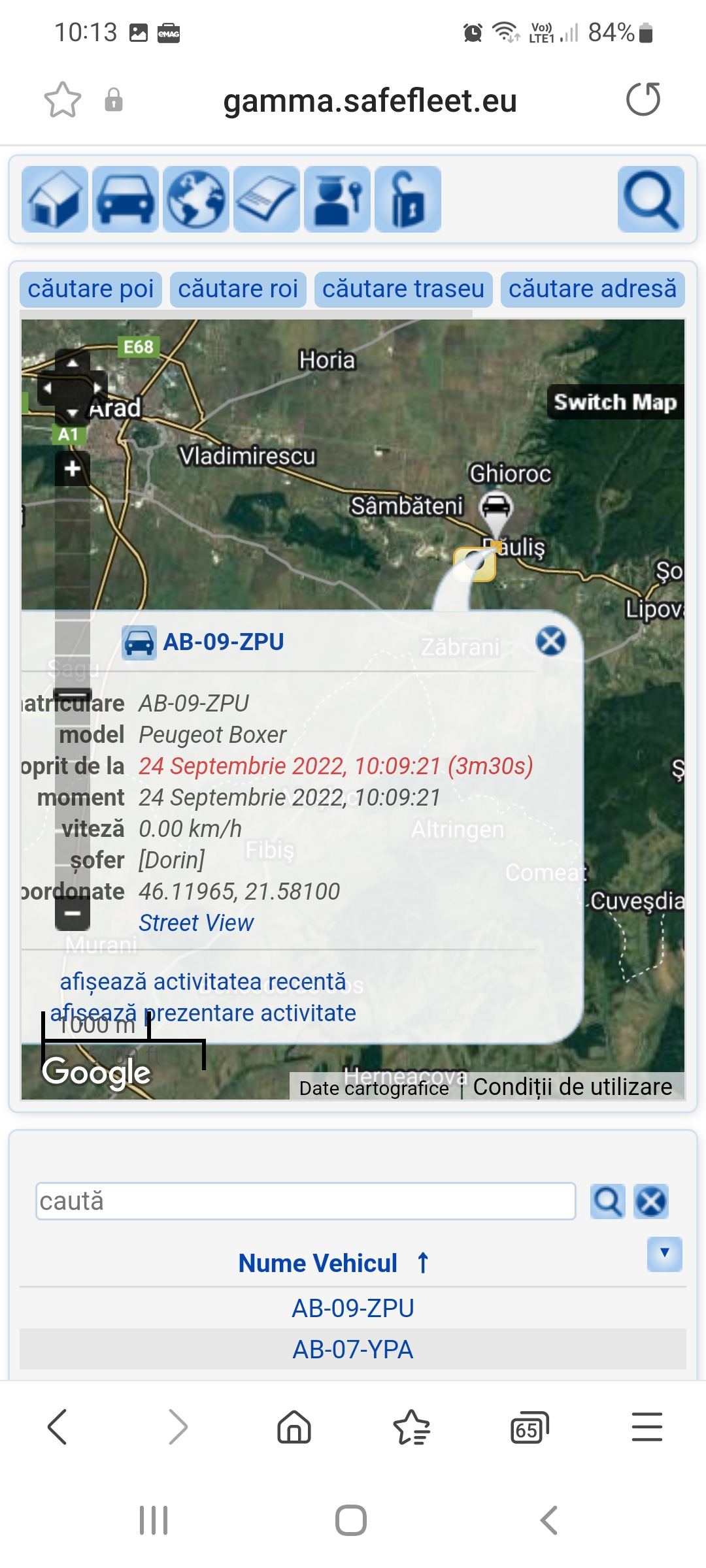Open the vehicles car toolbar icon
This screenshot has height=1568, width=706.
126,199
